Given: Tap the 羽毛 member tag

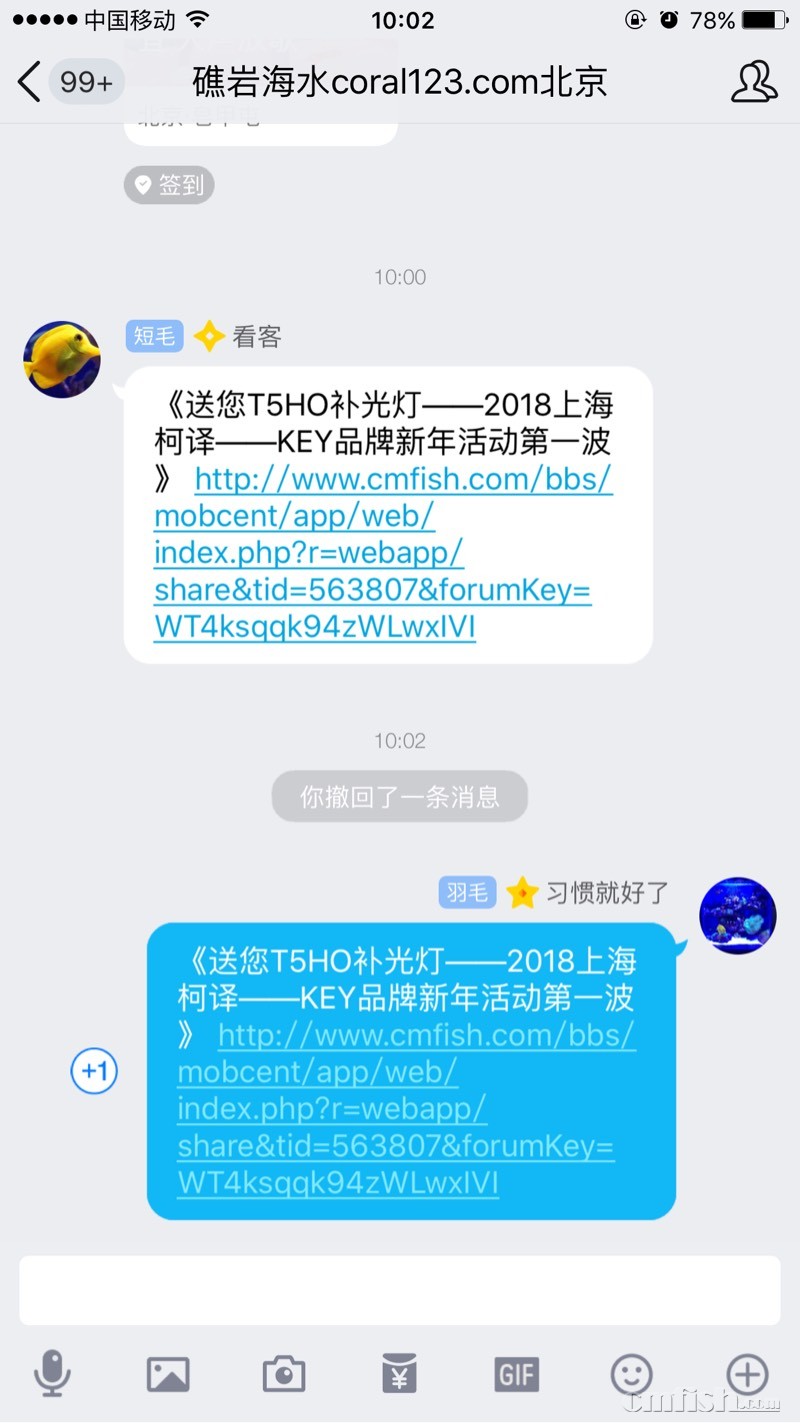Looking at the screenshot, I should 466,892.
